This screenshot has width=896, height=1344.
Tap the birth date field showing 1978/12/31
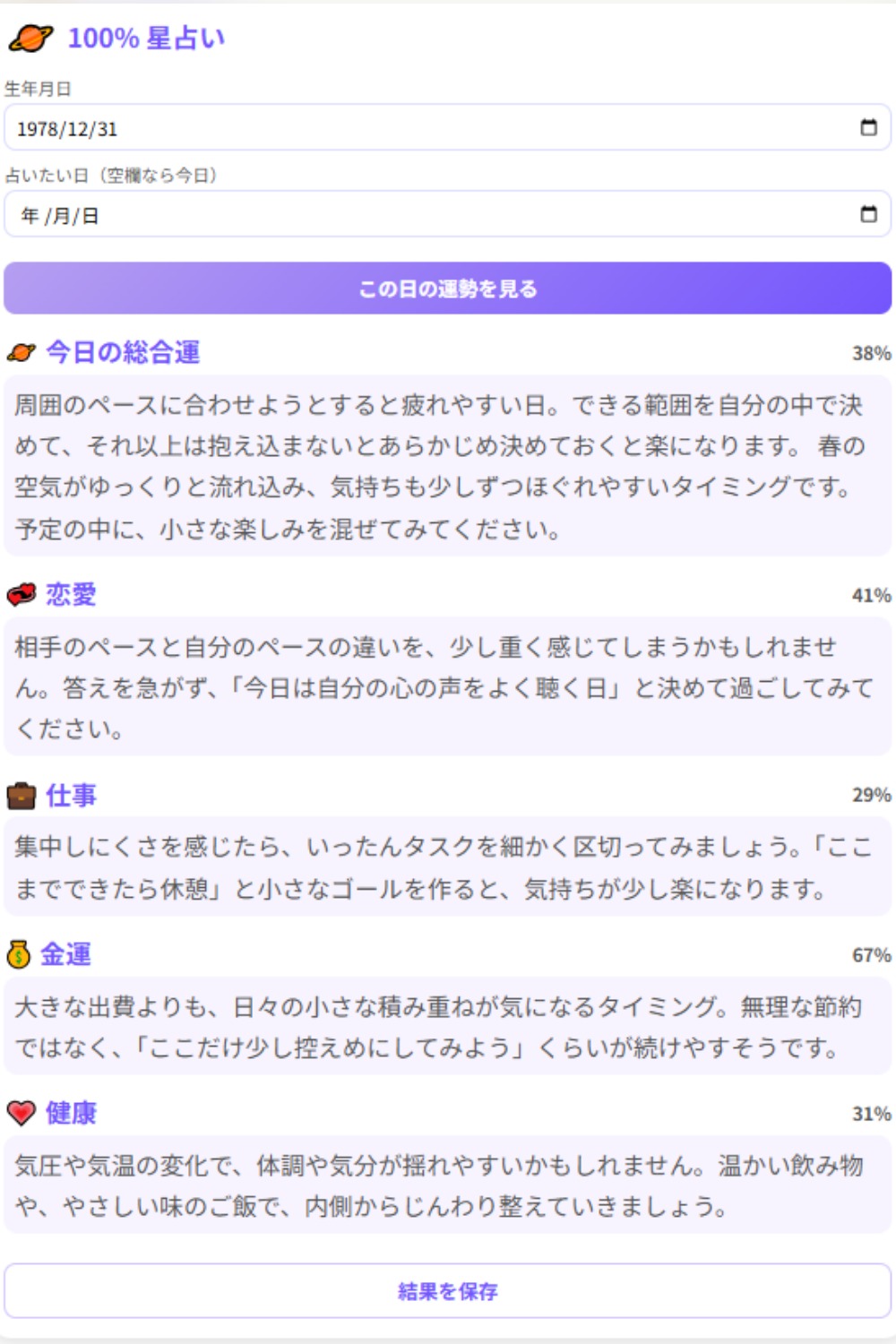click(x=358, y=128)
